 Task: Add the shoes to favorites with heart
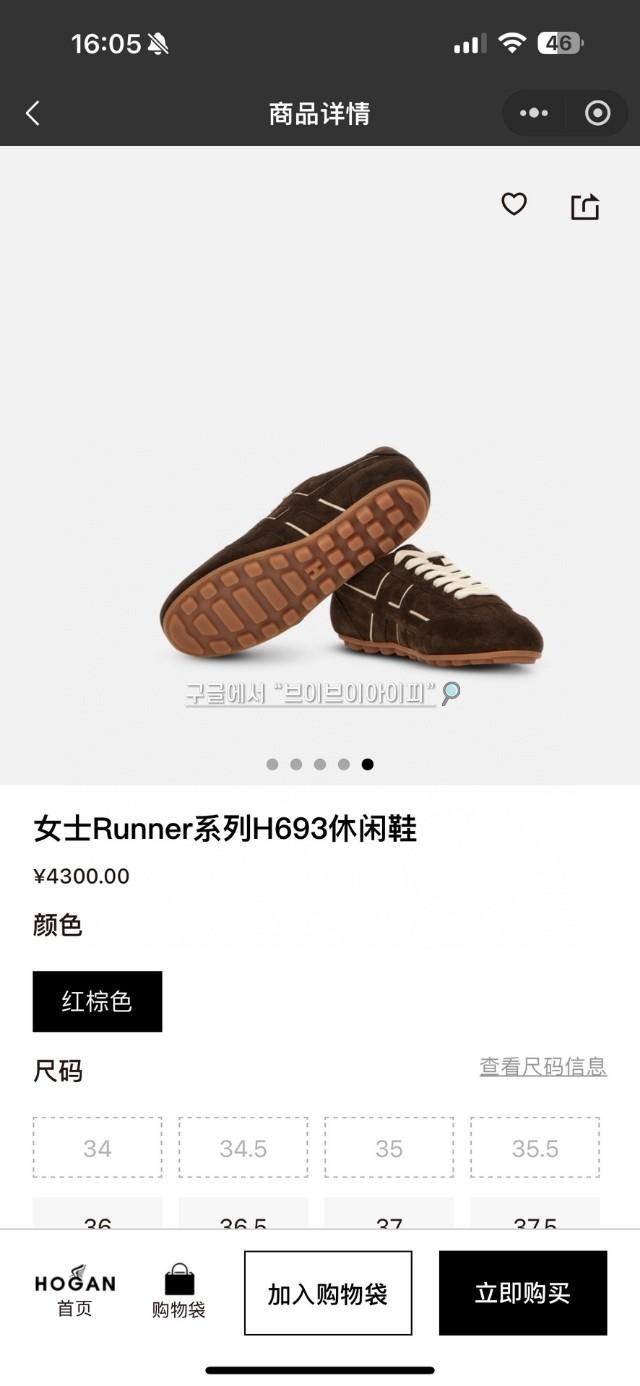(514, 205)
